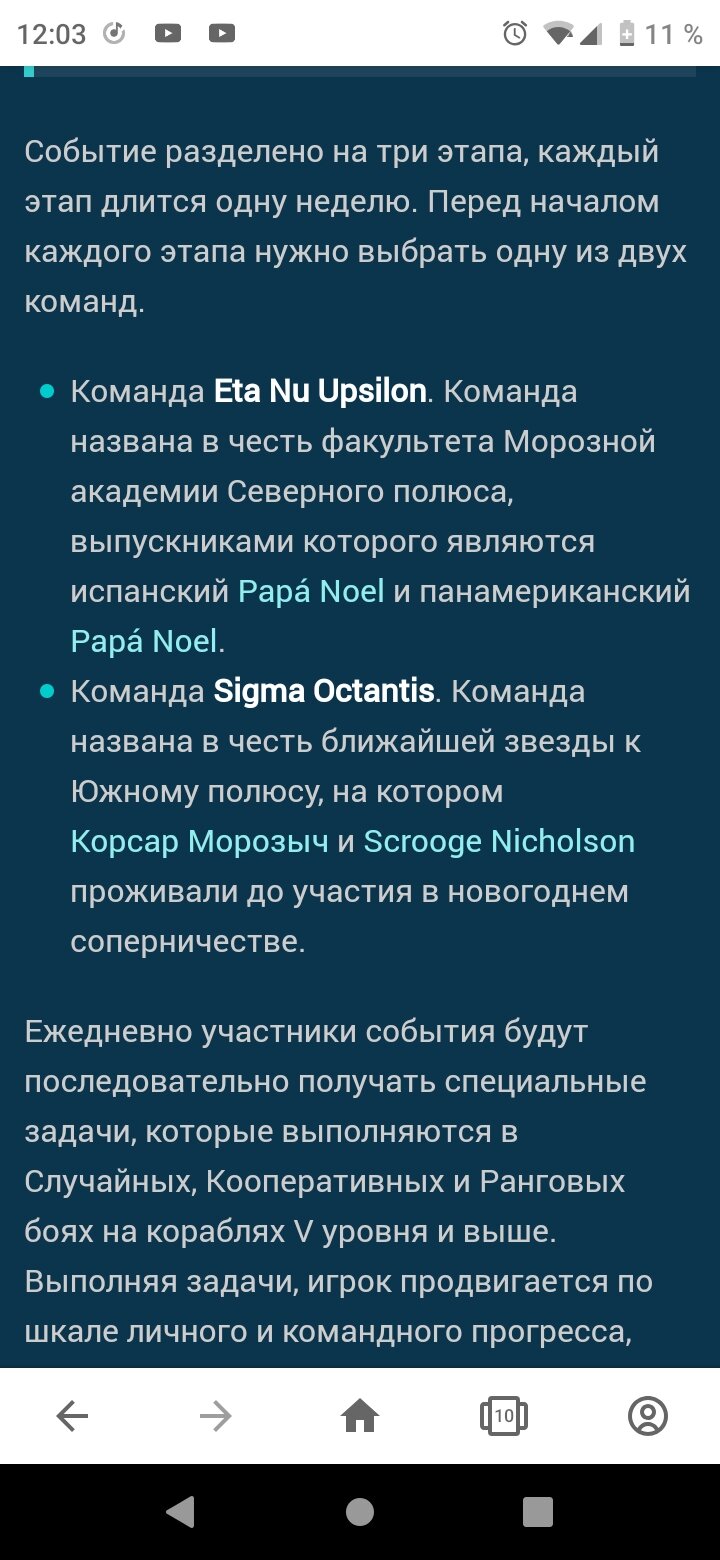
Task: Open the Scrooge Nicholson link
Action: coord(499,841)
